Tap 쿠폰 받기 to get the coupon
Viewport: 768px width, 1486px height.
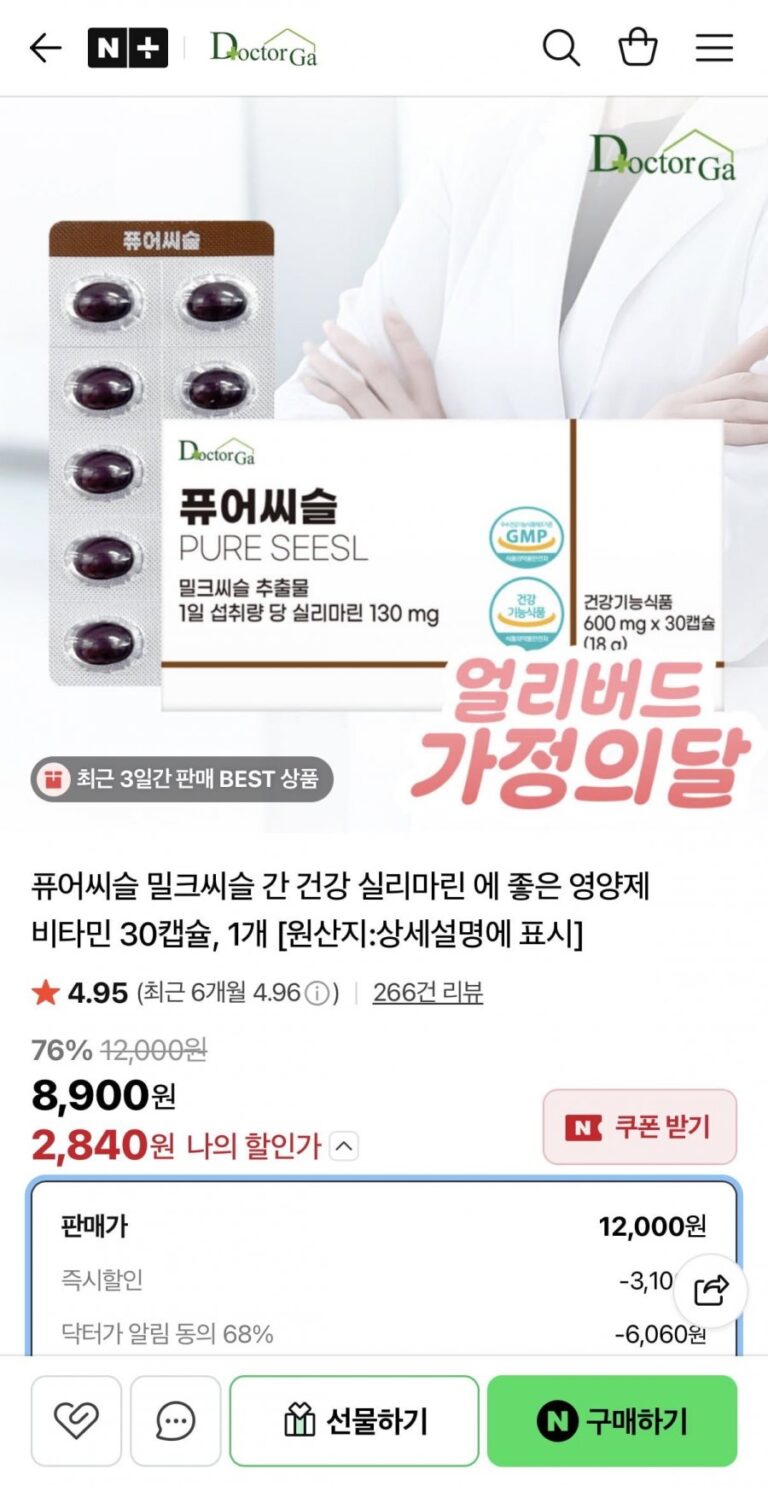click(639, 1127)
